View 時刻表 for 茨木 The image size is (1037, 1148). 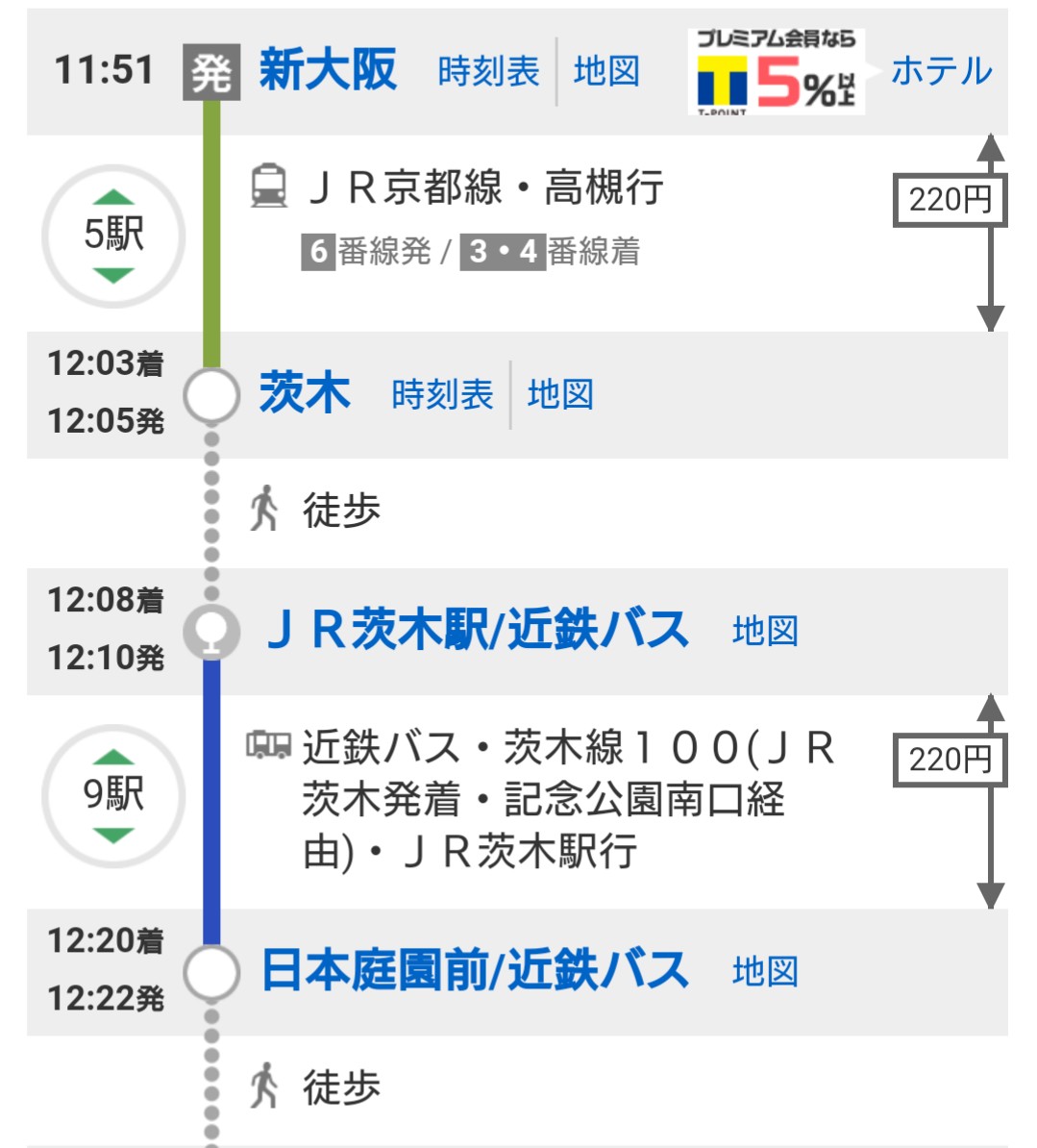pos(442,394)
